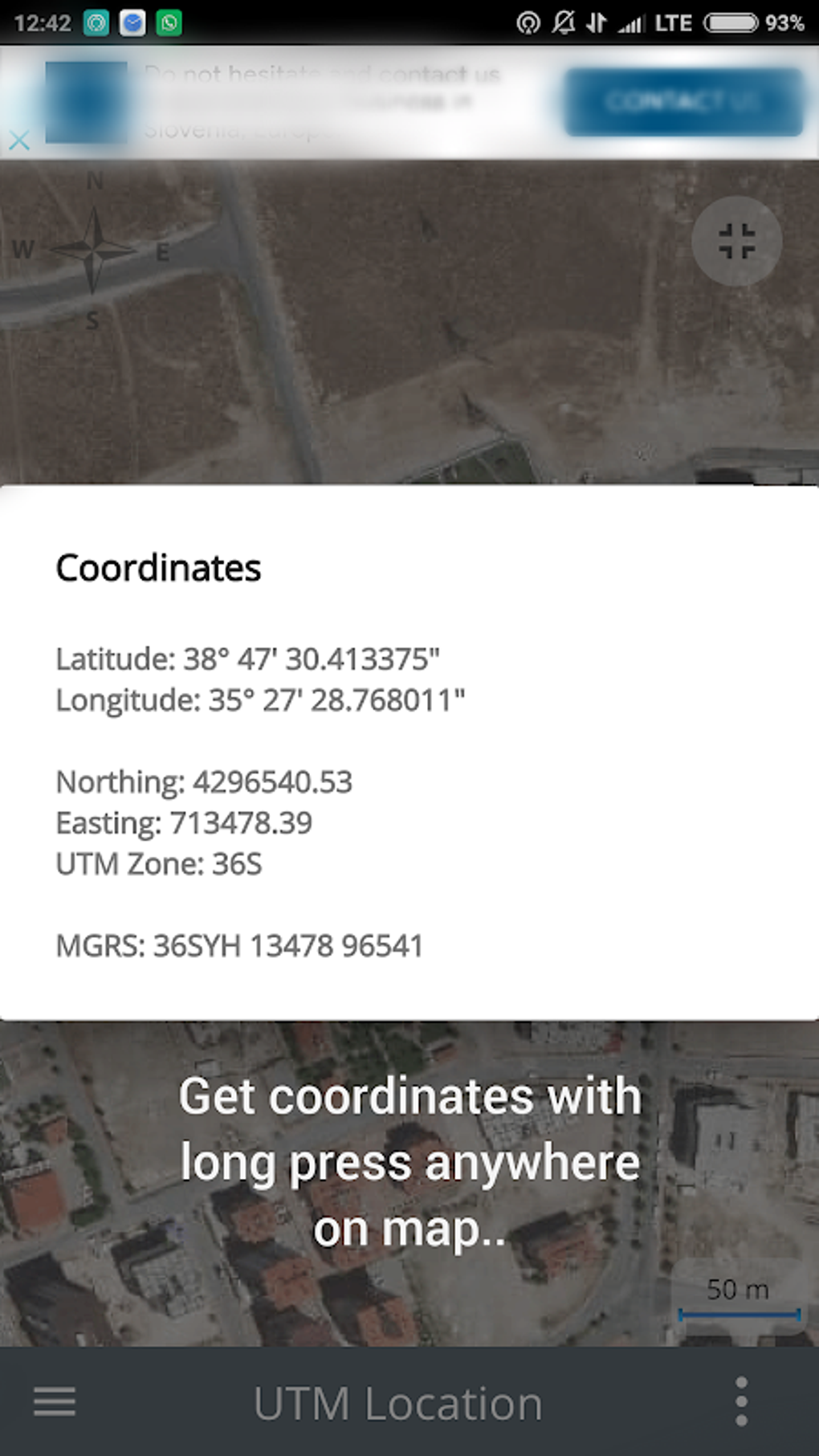Select the UTM Location title bar
This screenshot has height=1456, width=819.
397,1402
